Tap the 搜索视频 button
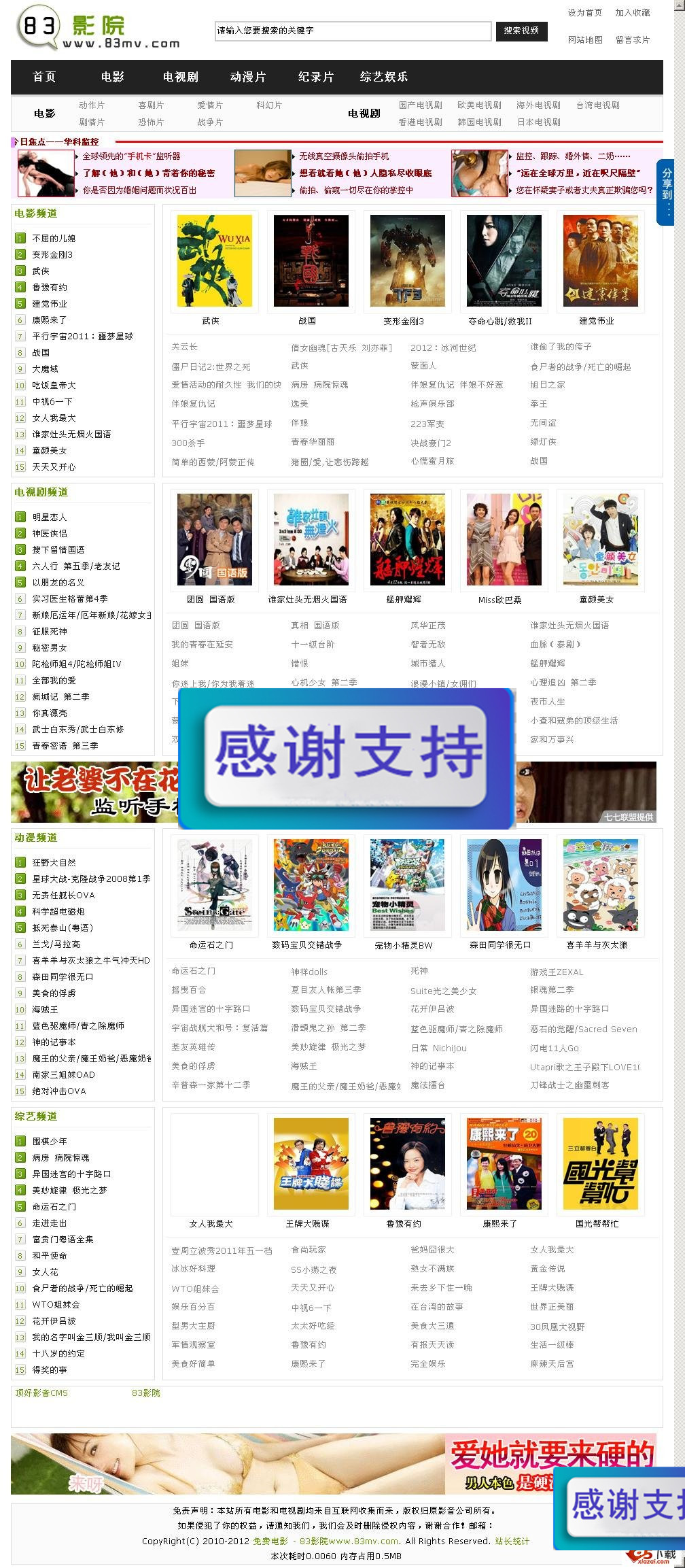The image size is (685, 1568). click(x=521, y=31)
